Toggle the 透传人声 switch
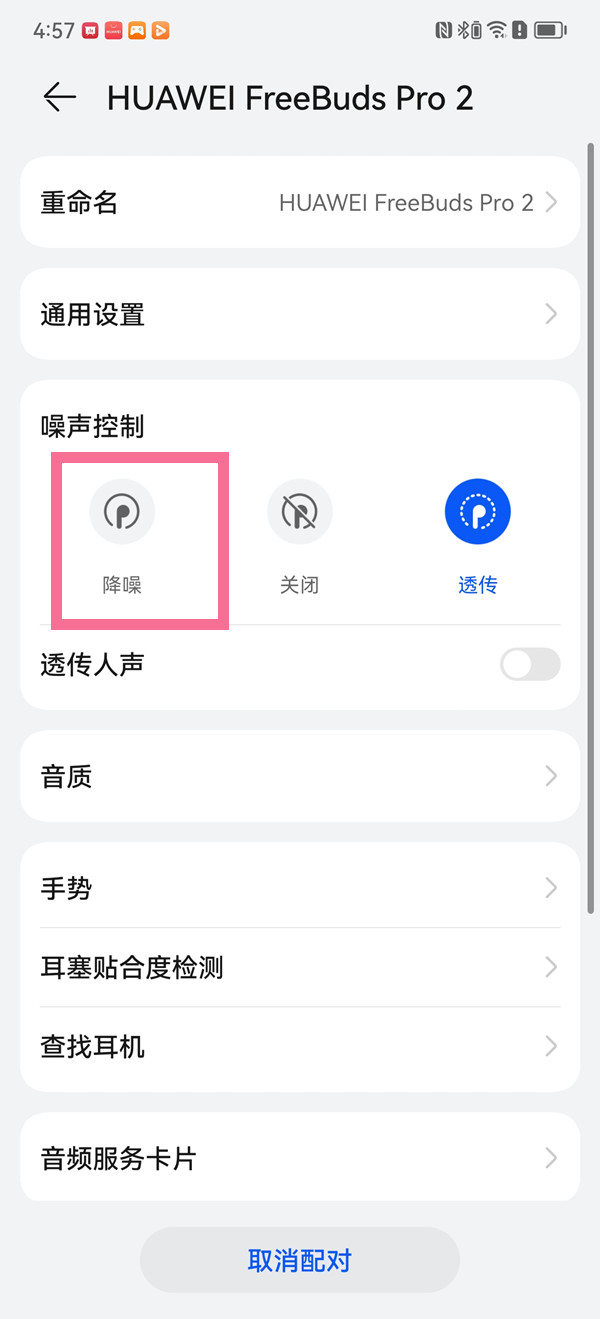This screenshot has width=600, height=1319. click(x=530, y=665)
